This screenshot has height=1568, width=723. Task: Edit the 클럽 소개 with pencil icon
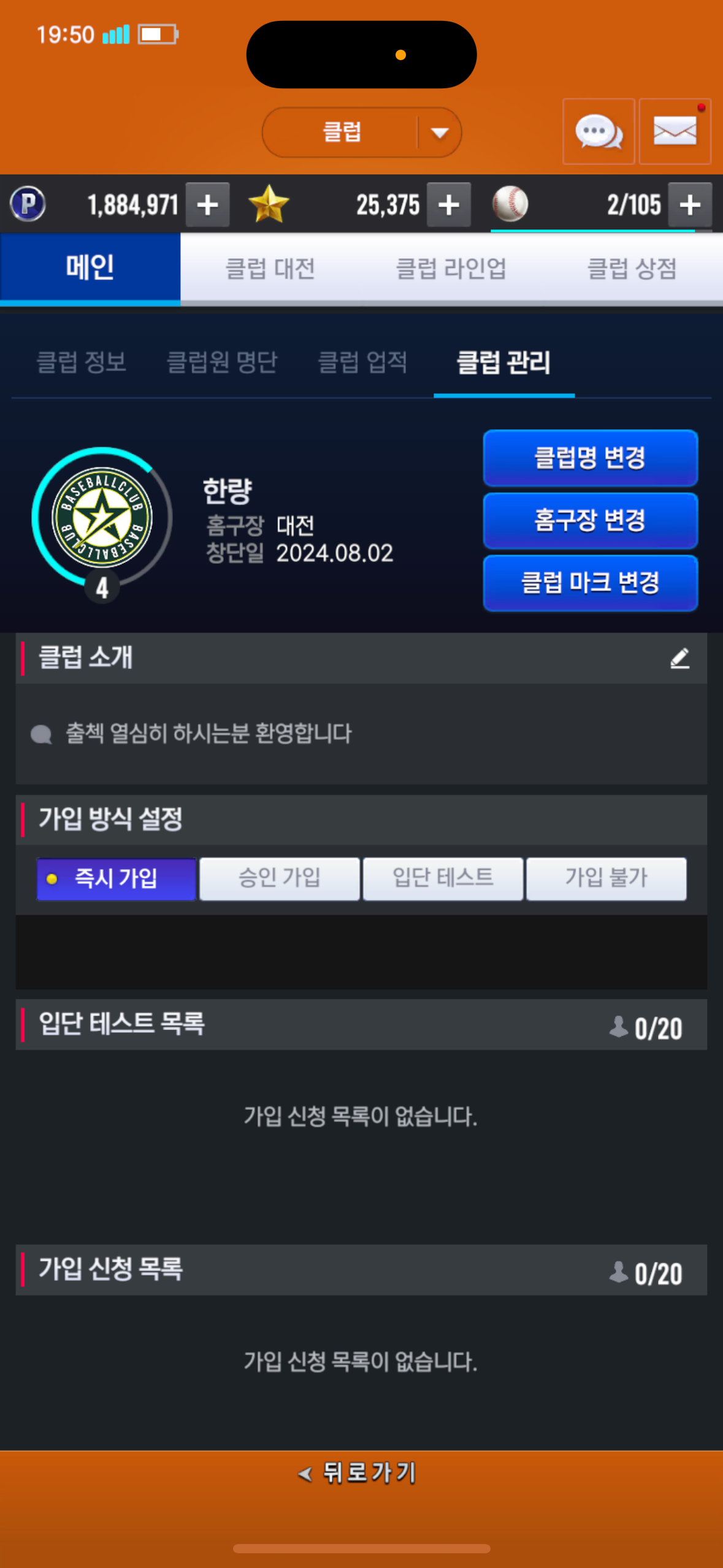[x=679, y=658]
